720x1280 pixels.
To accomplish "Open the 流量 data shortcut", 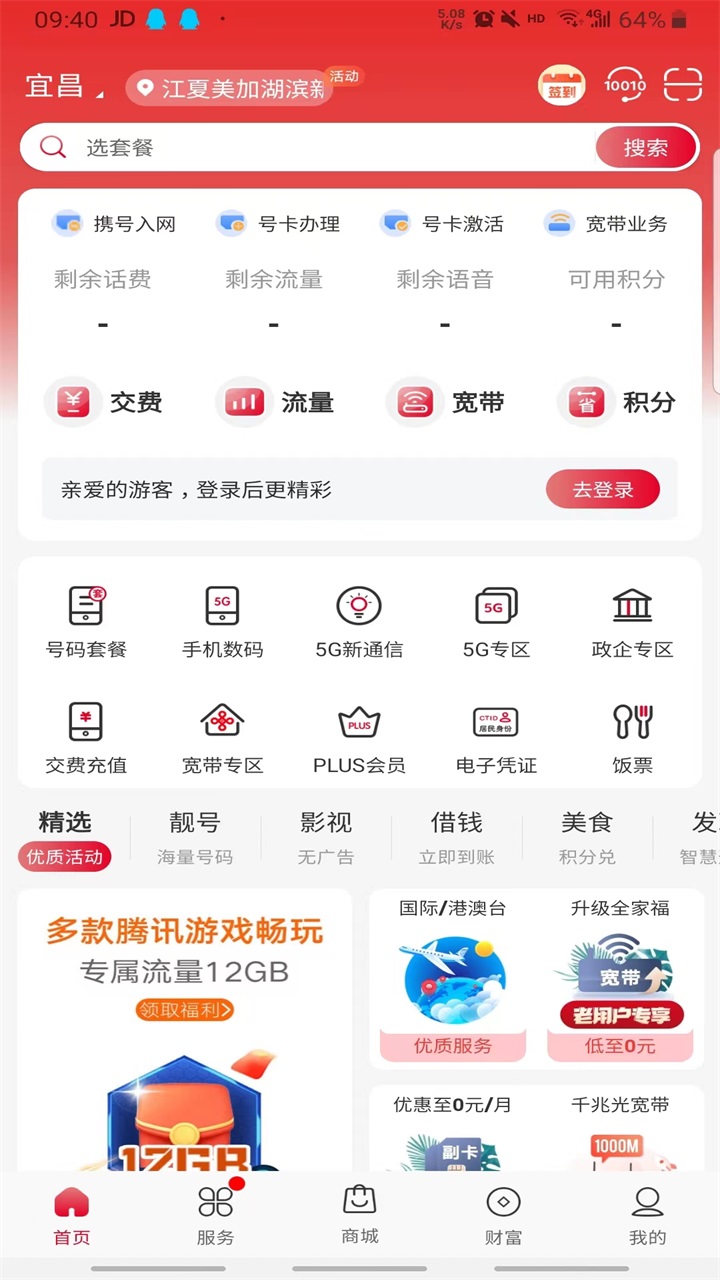I will (275, 402).
